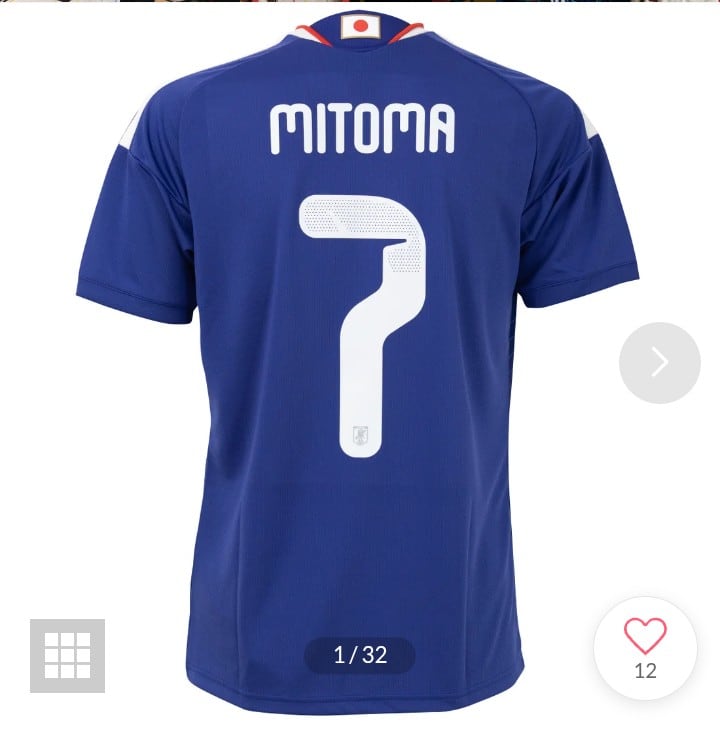Screen dimensions: 720x747
Task: Add this jersey to favorites with the heart
Action: pyautogui.click(x=645, y=637)
